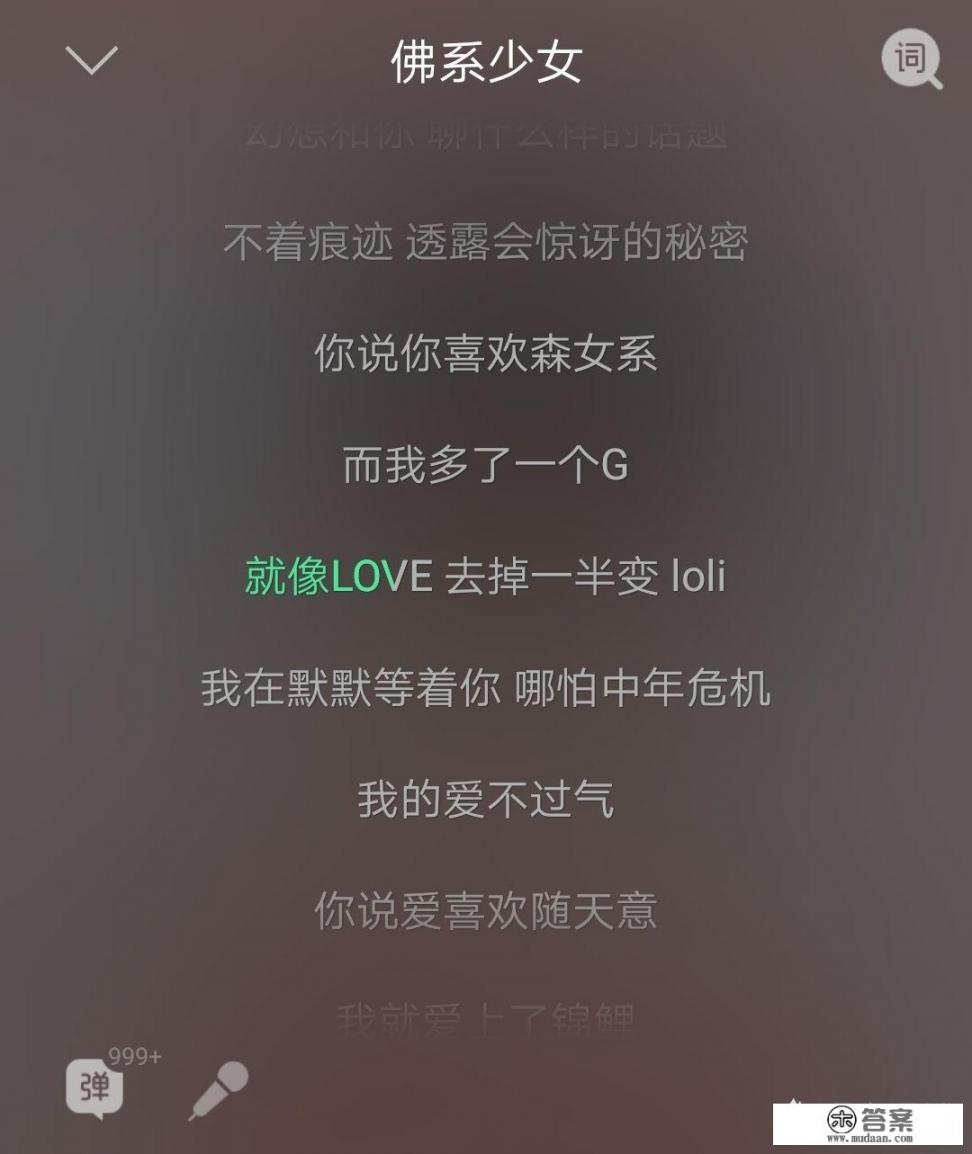Viewport: 972px width, 1154px height.
Task: Open lyrics search with magnifier icon
Action: 911,62
